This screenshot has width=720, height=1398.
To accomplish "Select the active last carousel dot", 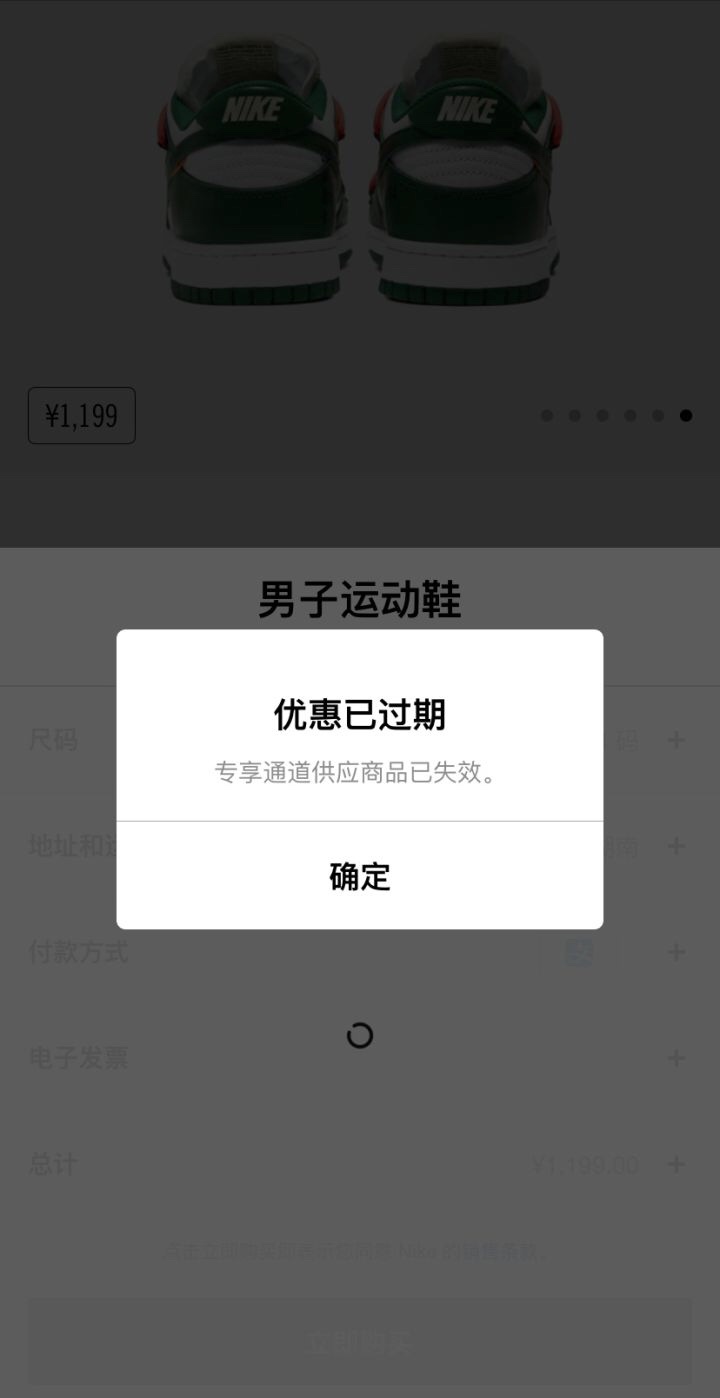I will point(686,415).
